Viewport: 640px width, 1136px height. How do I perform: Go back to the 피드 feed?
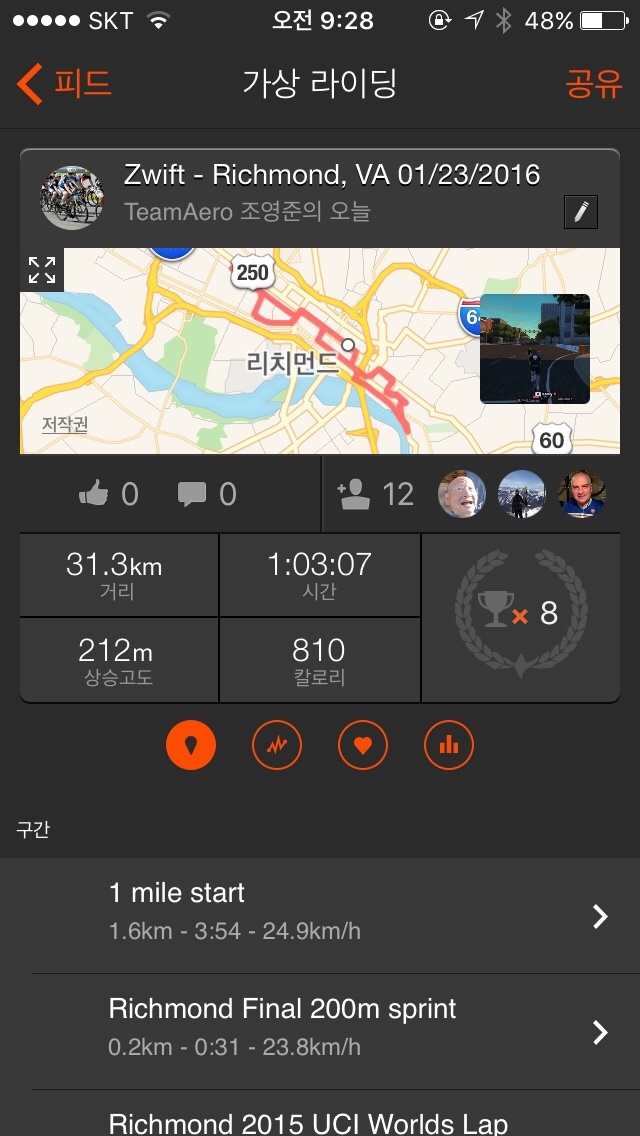[x=64, y=84]
